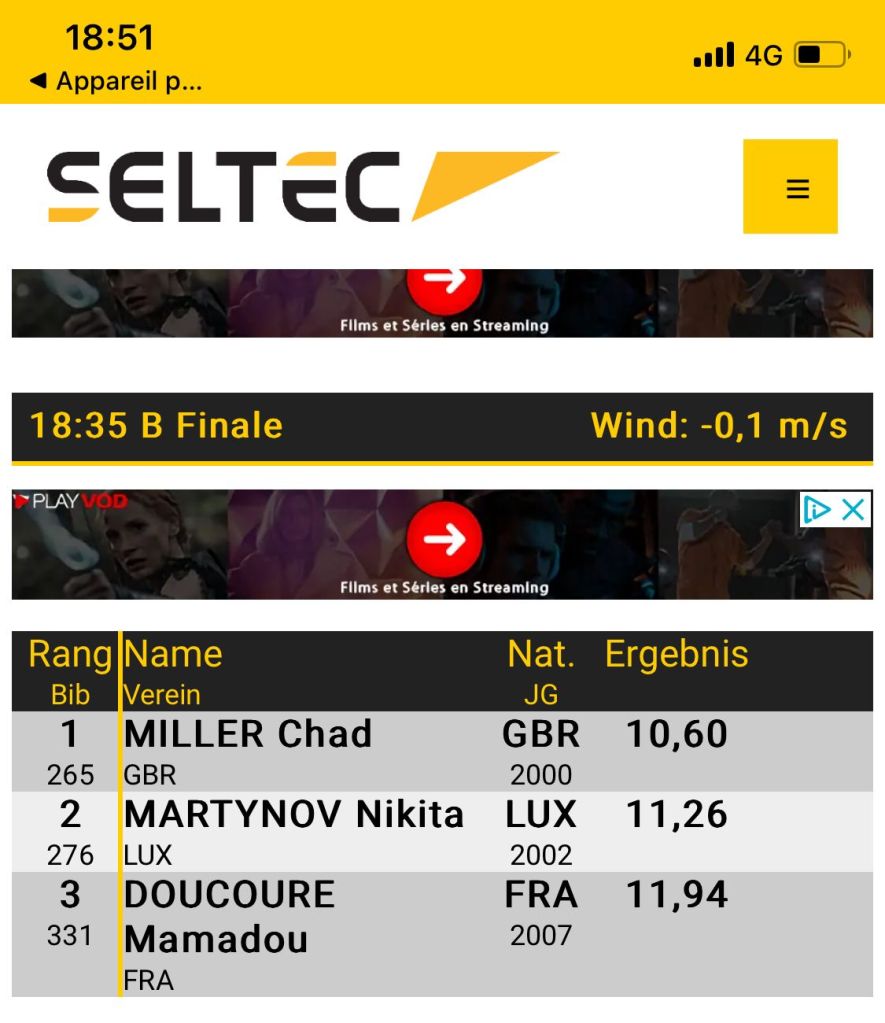Image resolution: width=885 pixels, height=1023 pixels.
Task: Open the partly hidden streaming ad below the header
Action: (x=443, y=302)
